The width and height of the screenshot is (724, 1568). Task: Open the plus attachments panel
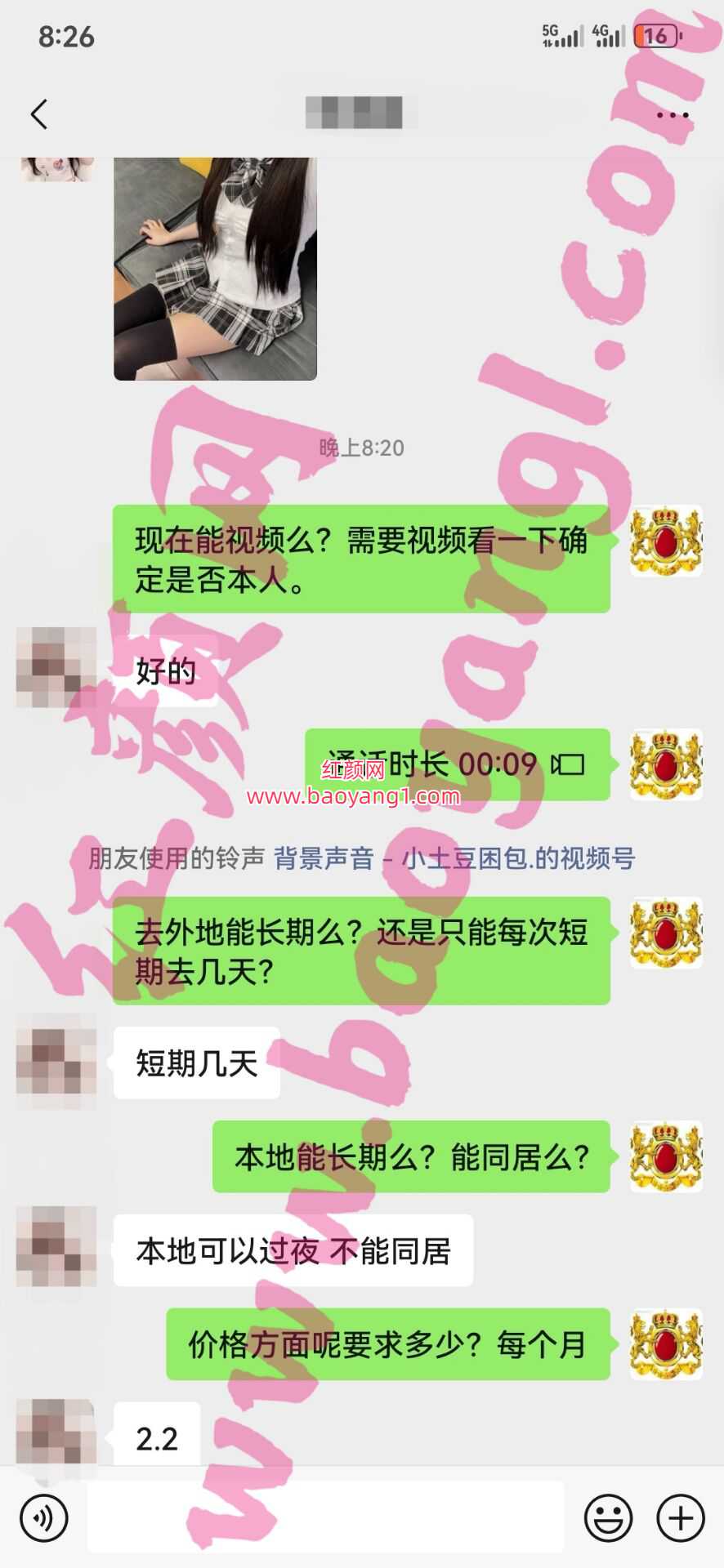tap(681, 1518)
